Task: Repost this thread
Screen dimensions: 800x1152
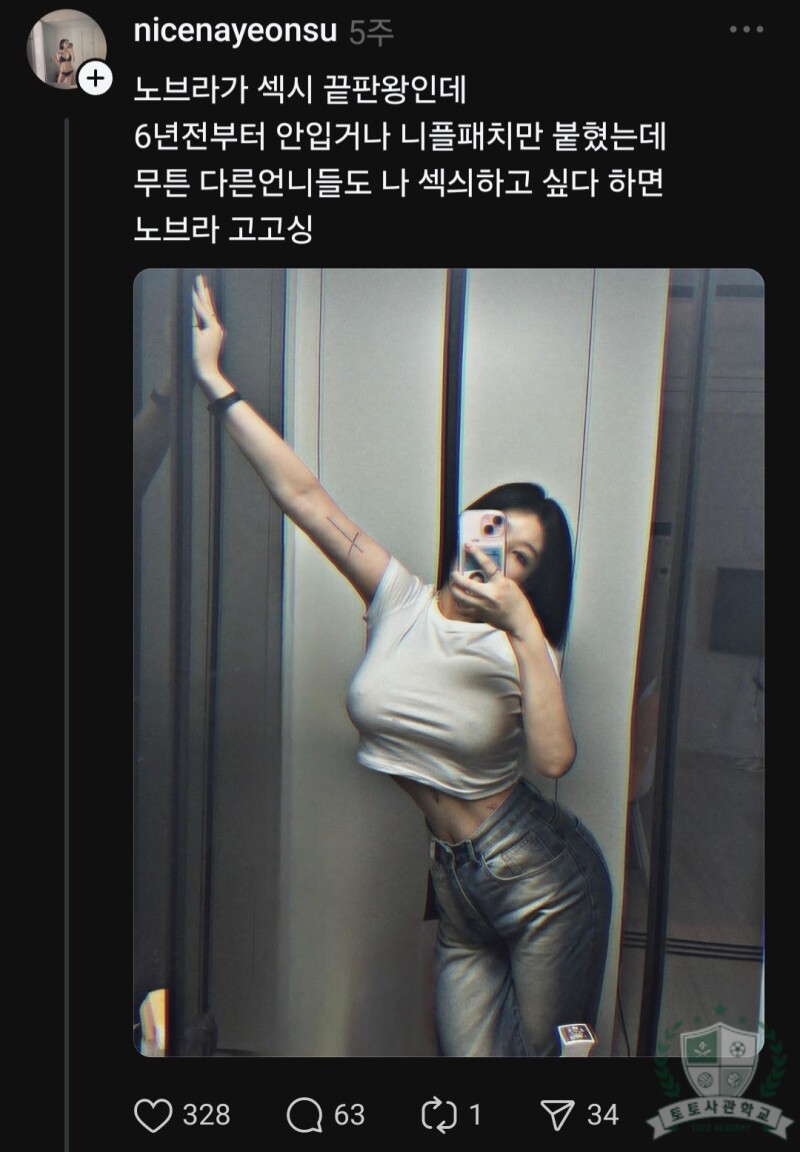Action: pyautogui.click(x=439, y=1115)
